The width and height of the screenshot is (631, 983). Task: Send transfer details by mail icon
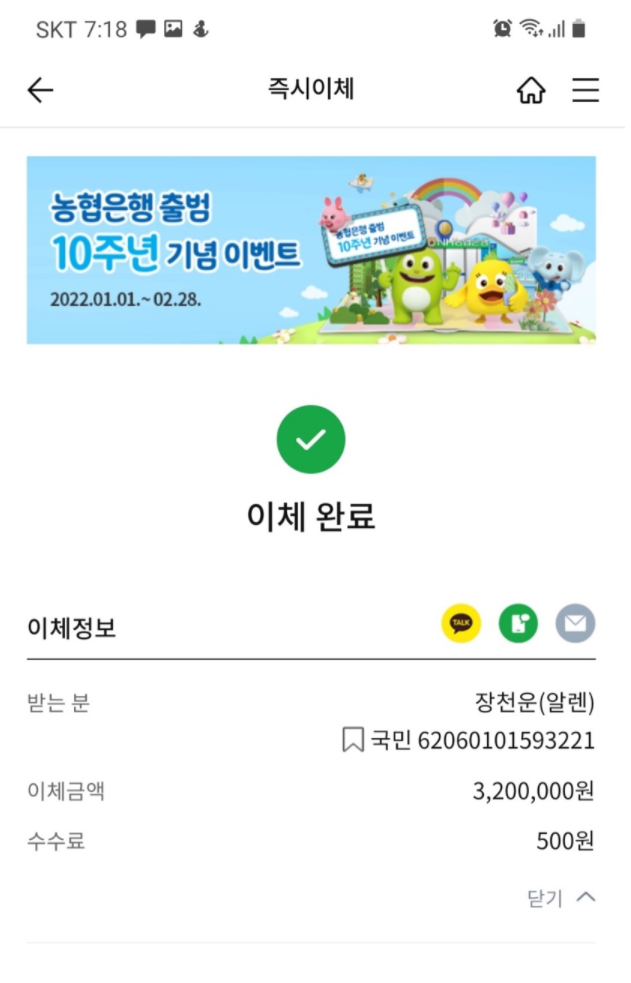click(575, 624)
